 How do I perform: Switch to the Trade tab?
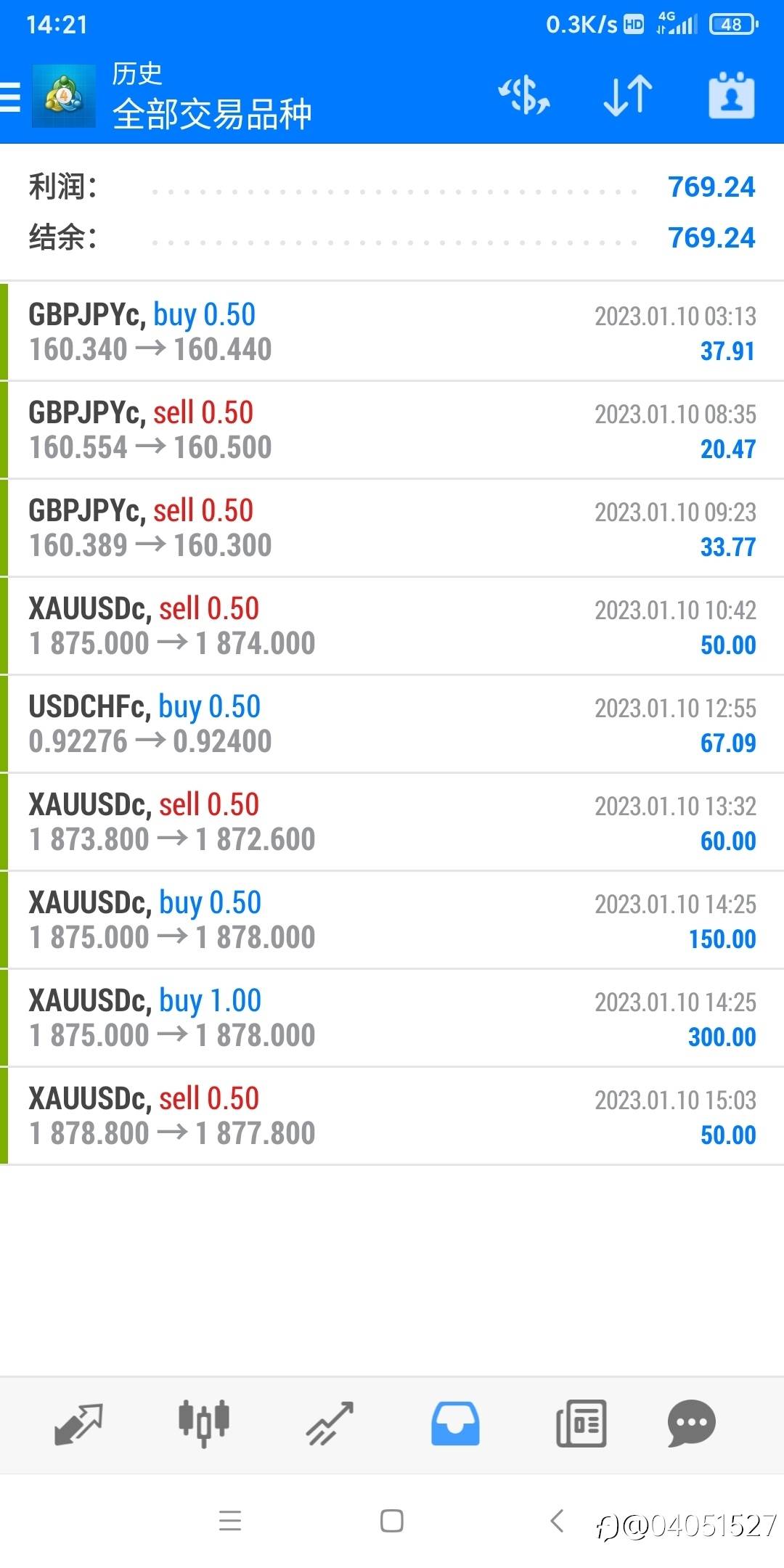pyautogui.click(x=330, y=1424)
